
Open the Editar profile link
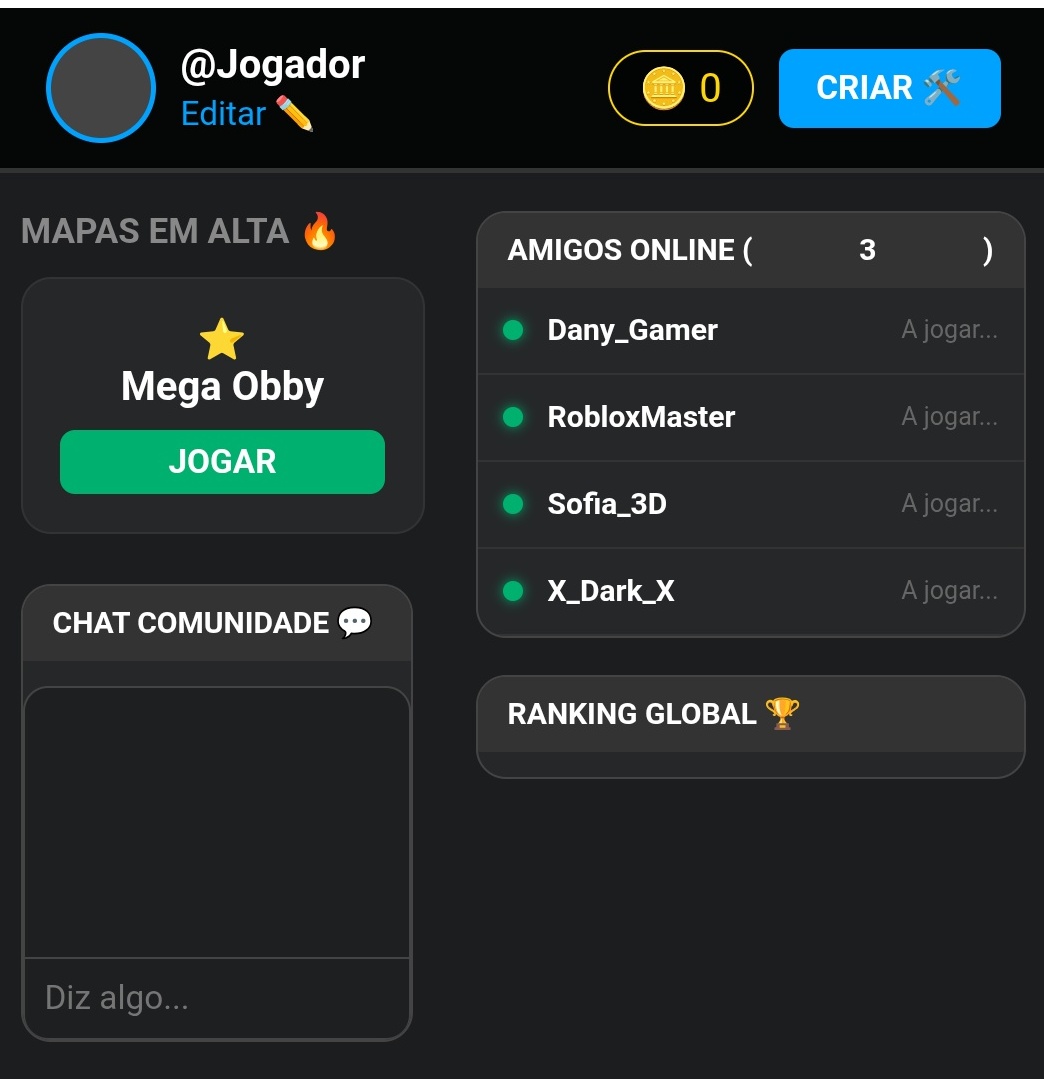(246, 114)
